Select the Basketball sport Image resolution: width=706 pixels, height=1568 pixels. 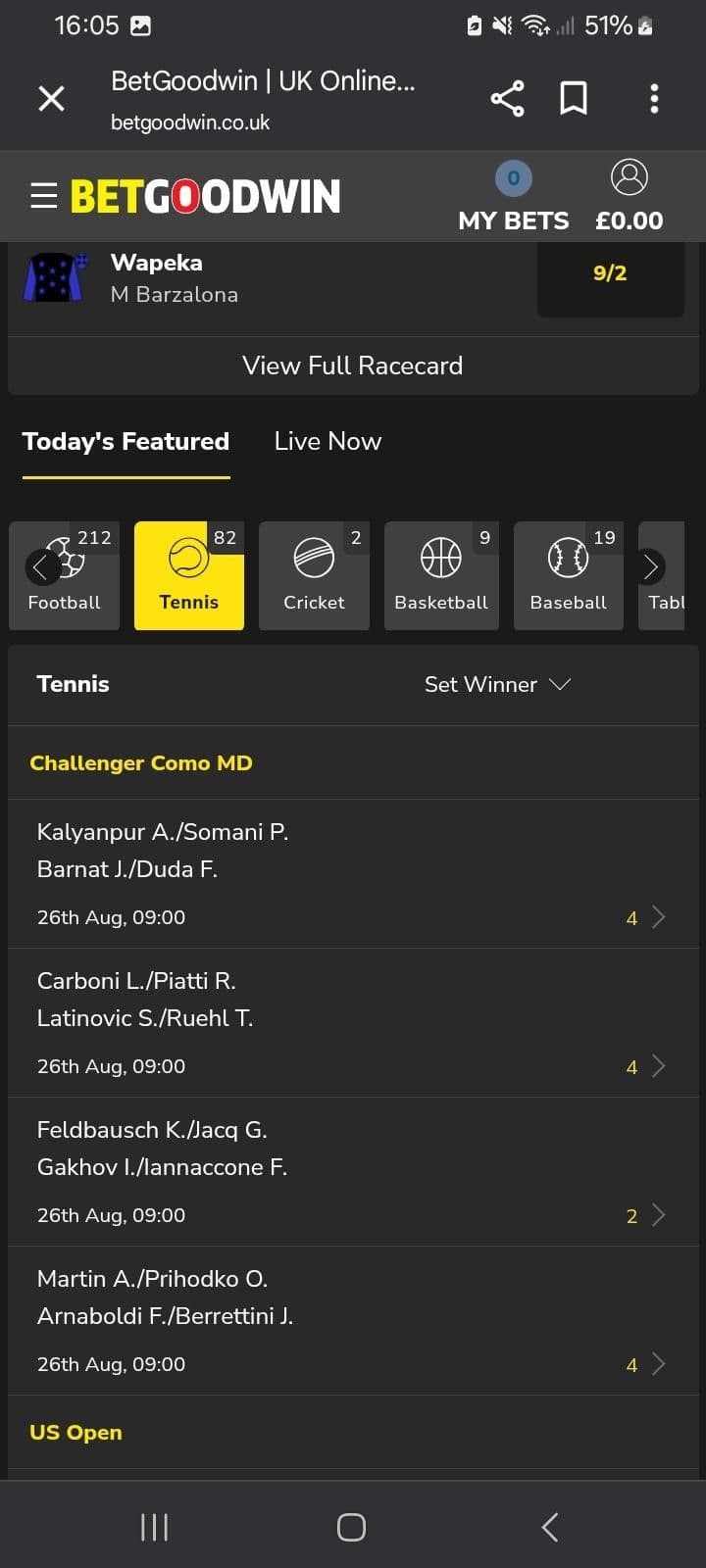pyautogui.click(x=441, y=575)
